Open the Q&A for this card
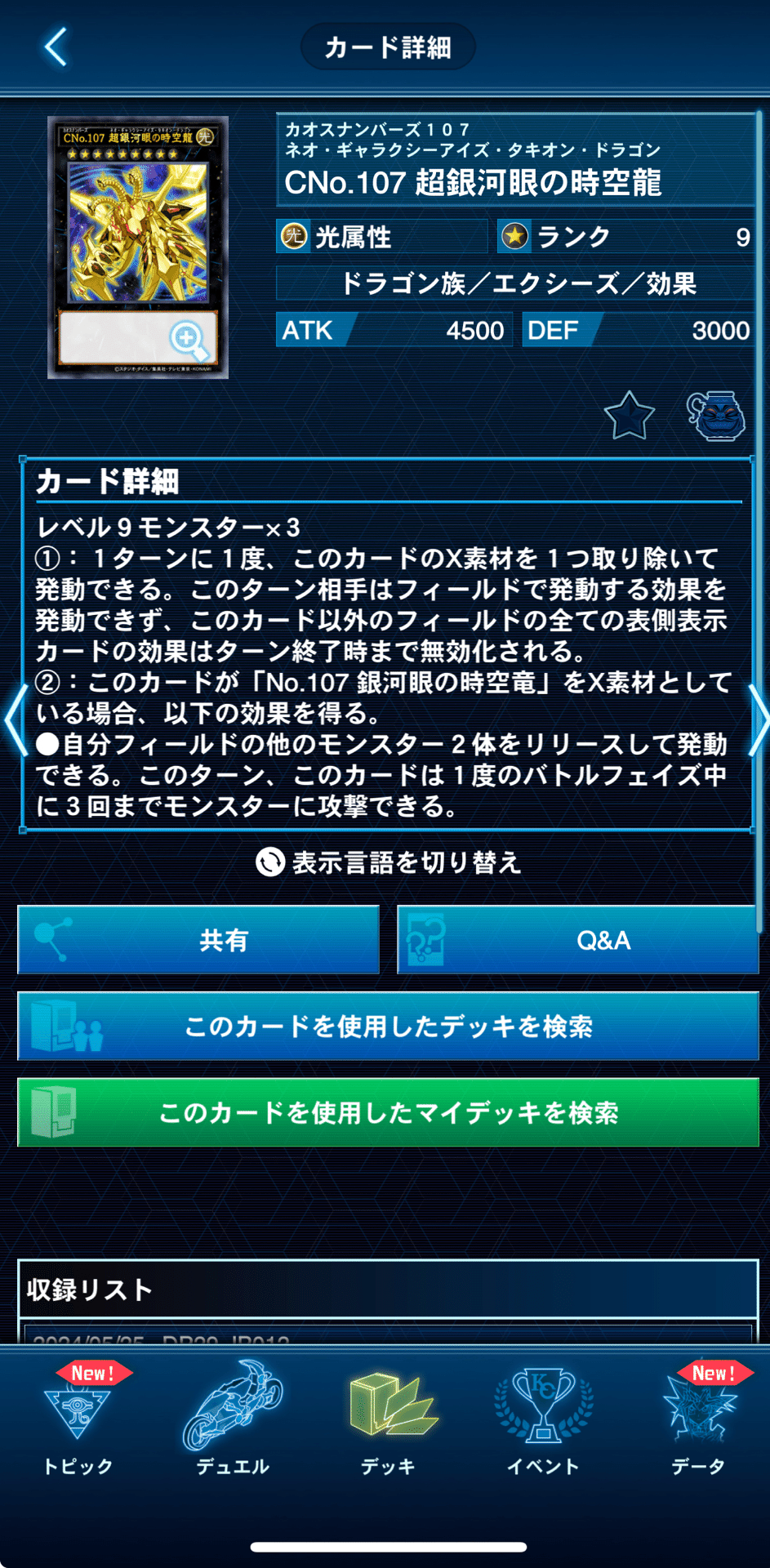Viewport: 770px width, 1568px height. 577,940
